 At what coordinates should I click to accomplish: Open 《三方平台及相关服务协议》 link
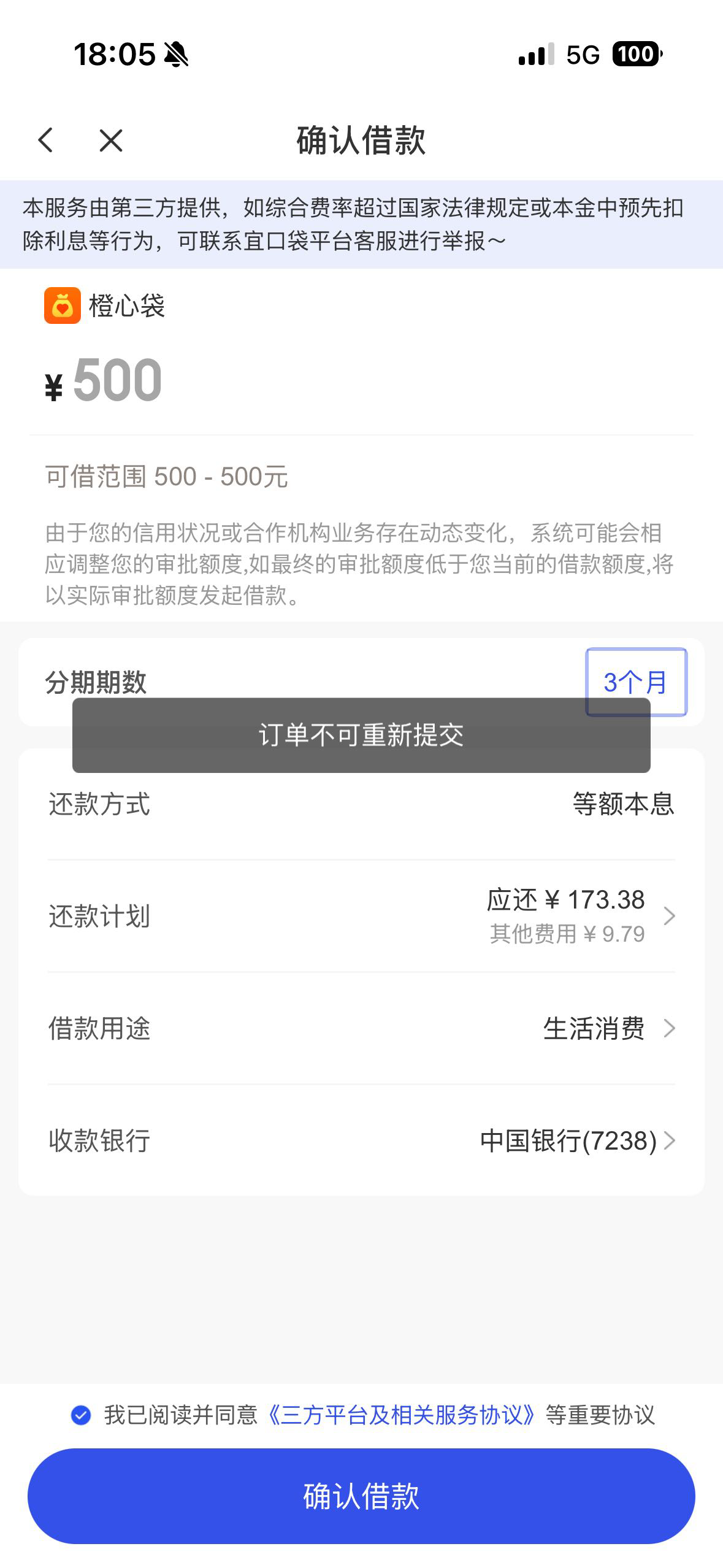[402, 1415]
